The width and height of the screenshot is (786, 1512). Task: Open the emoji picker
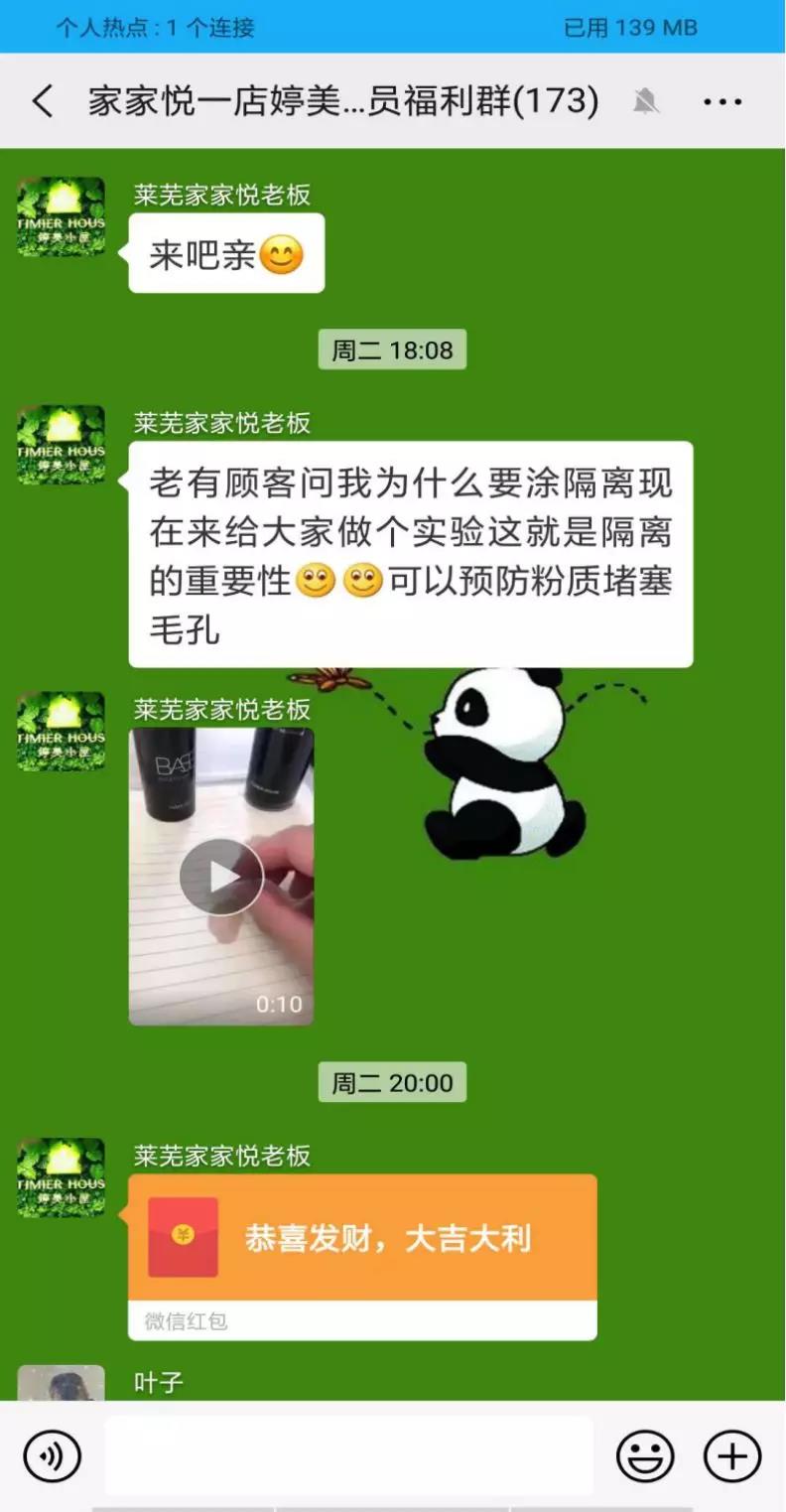(645, 1456)
